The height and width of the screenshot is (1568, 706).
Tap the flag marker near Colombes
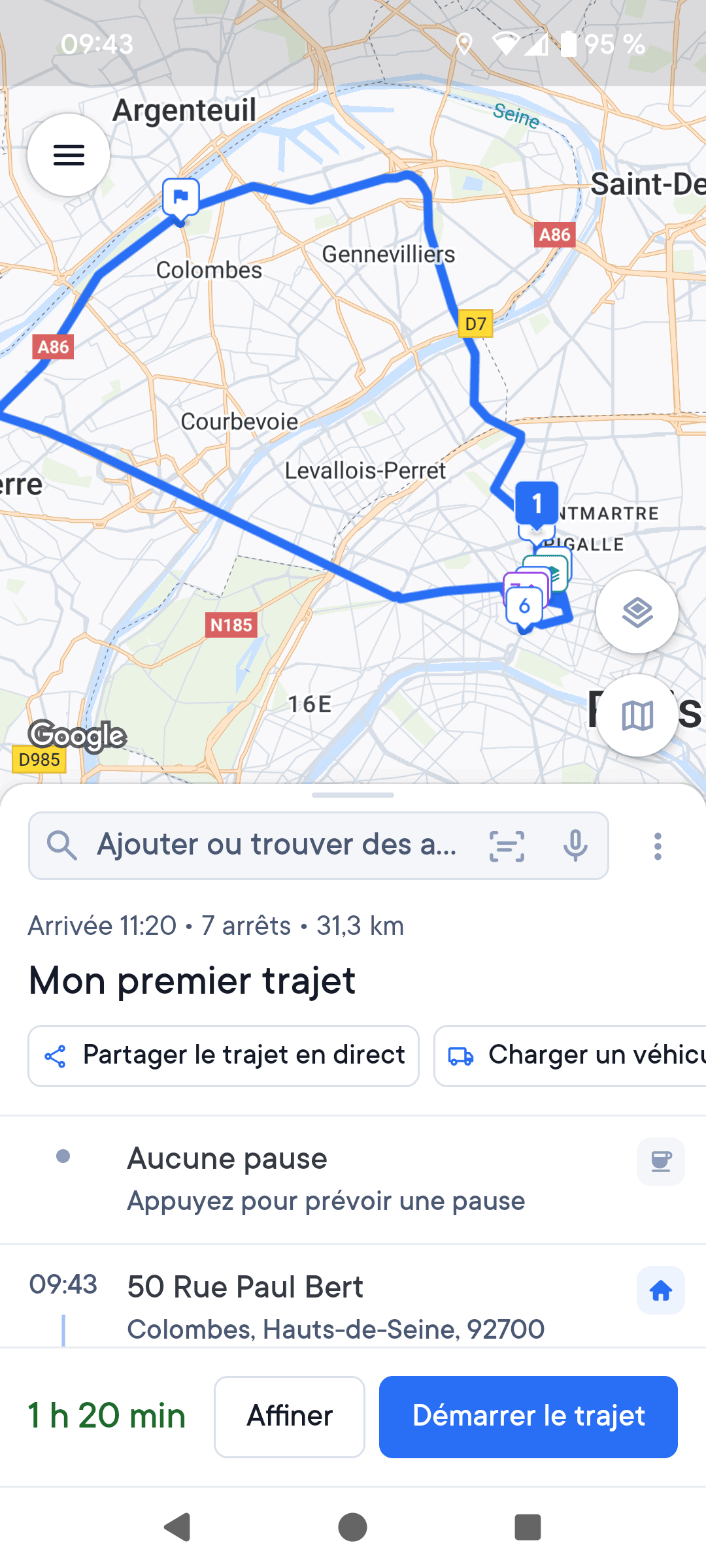click(179, 196)
